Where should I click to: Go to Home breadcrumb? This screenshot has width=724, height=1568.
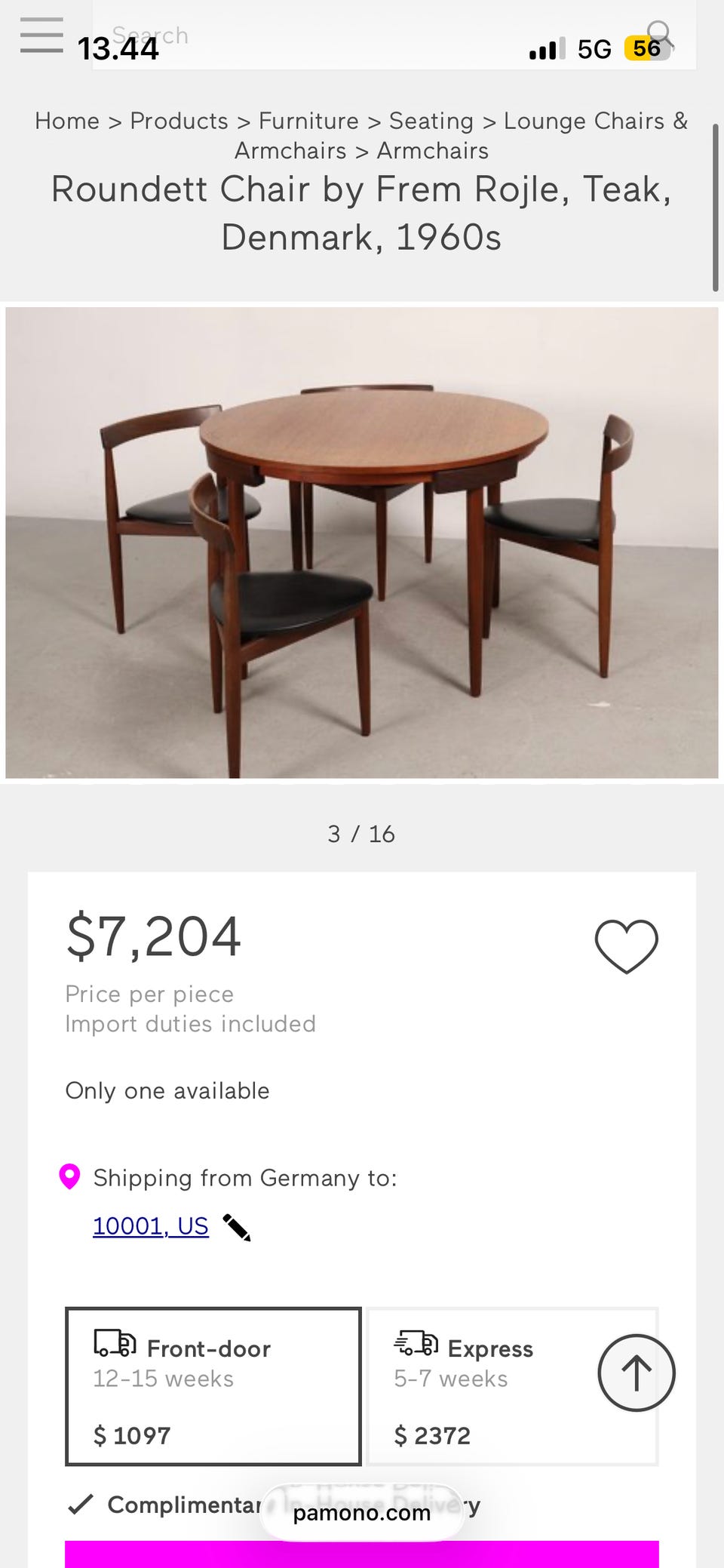(67, 121)
